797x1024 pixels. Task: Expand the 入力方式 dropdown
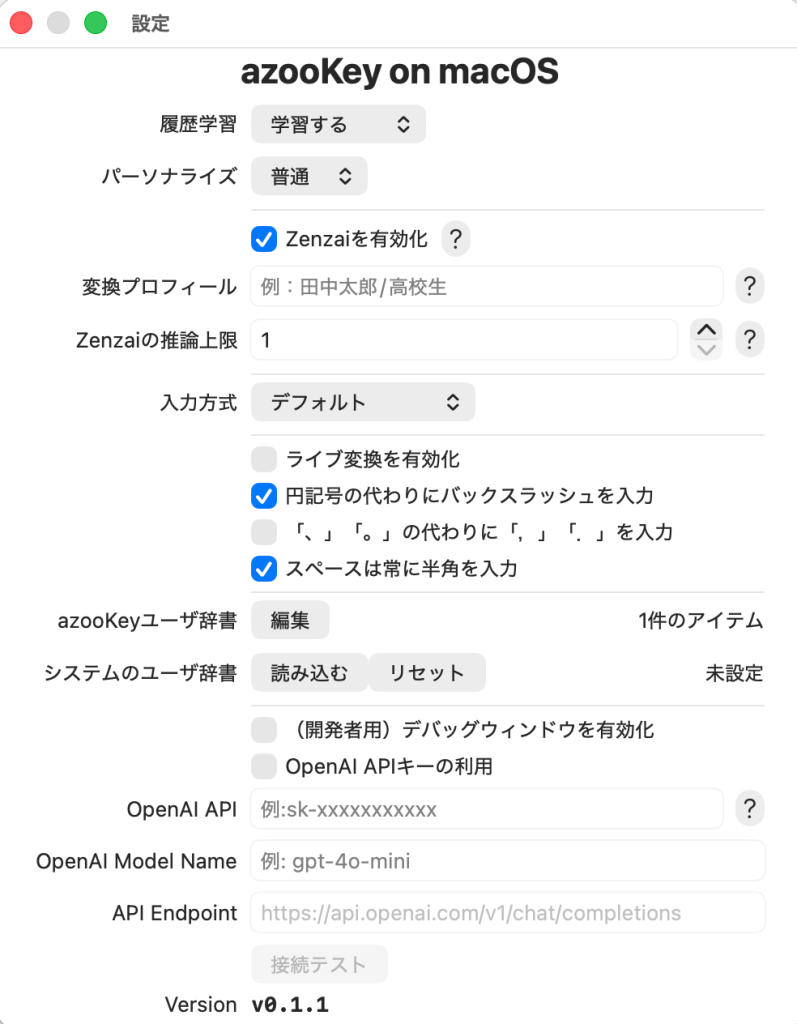click(362, 403)
